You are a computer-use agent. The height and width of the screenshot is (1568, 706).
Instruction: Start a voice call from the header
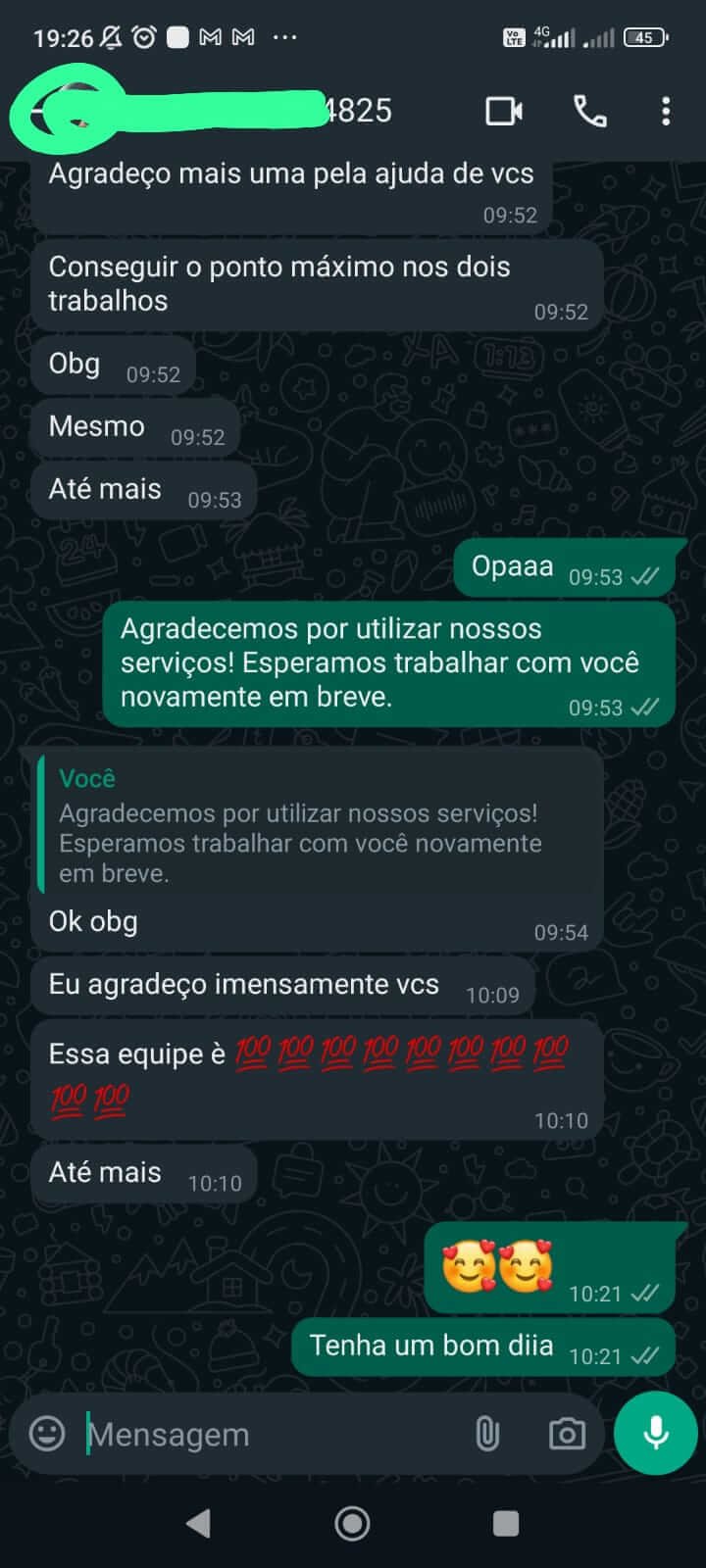[x=589, y=111]
